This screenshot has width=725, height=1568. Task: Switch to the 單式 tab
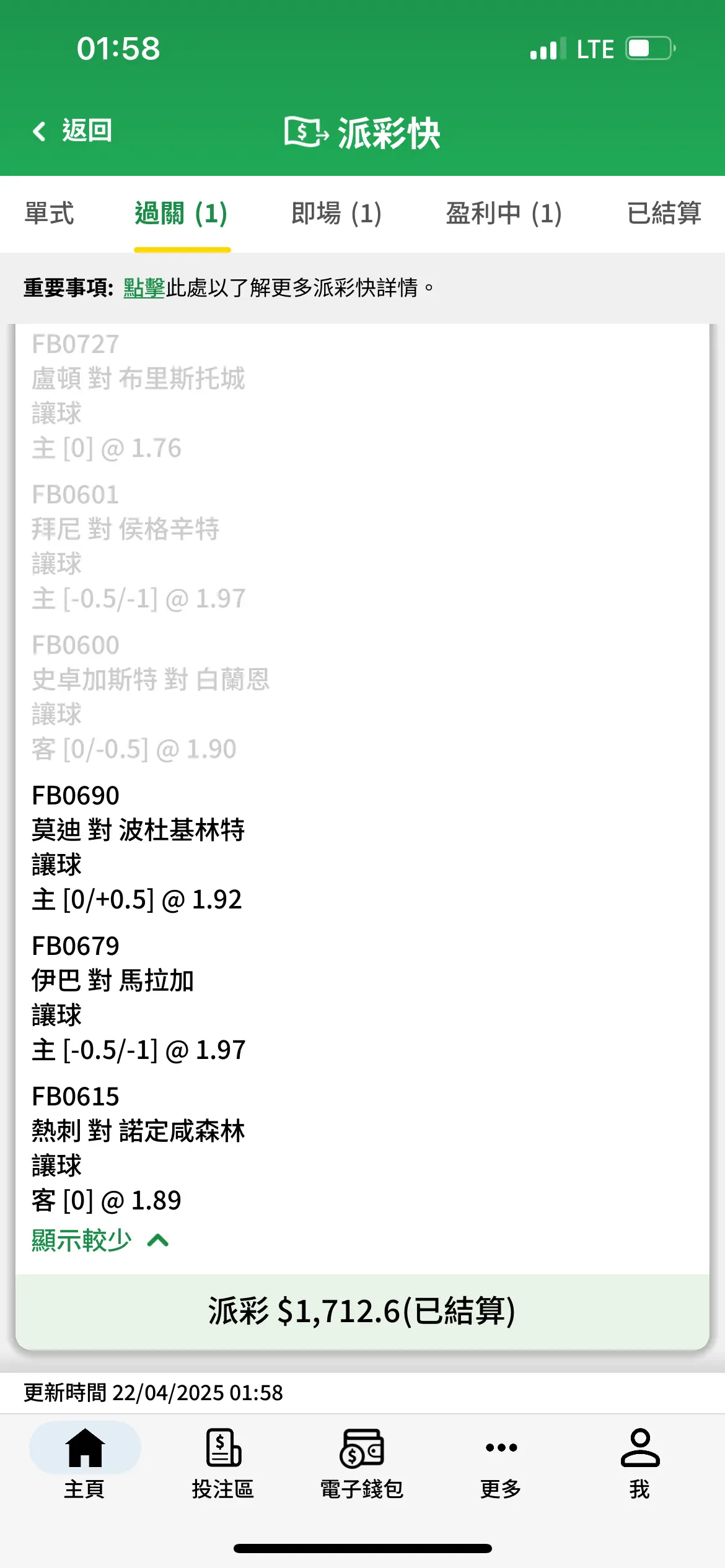coord(49,214)
